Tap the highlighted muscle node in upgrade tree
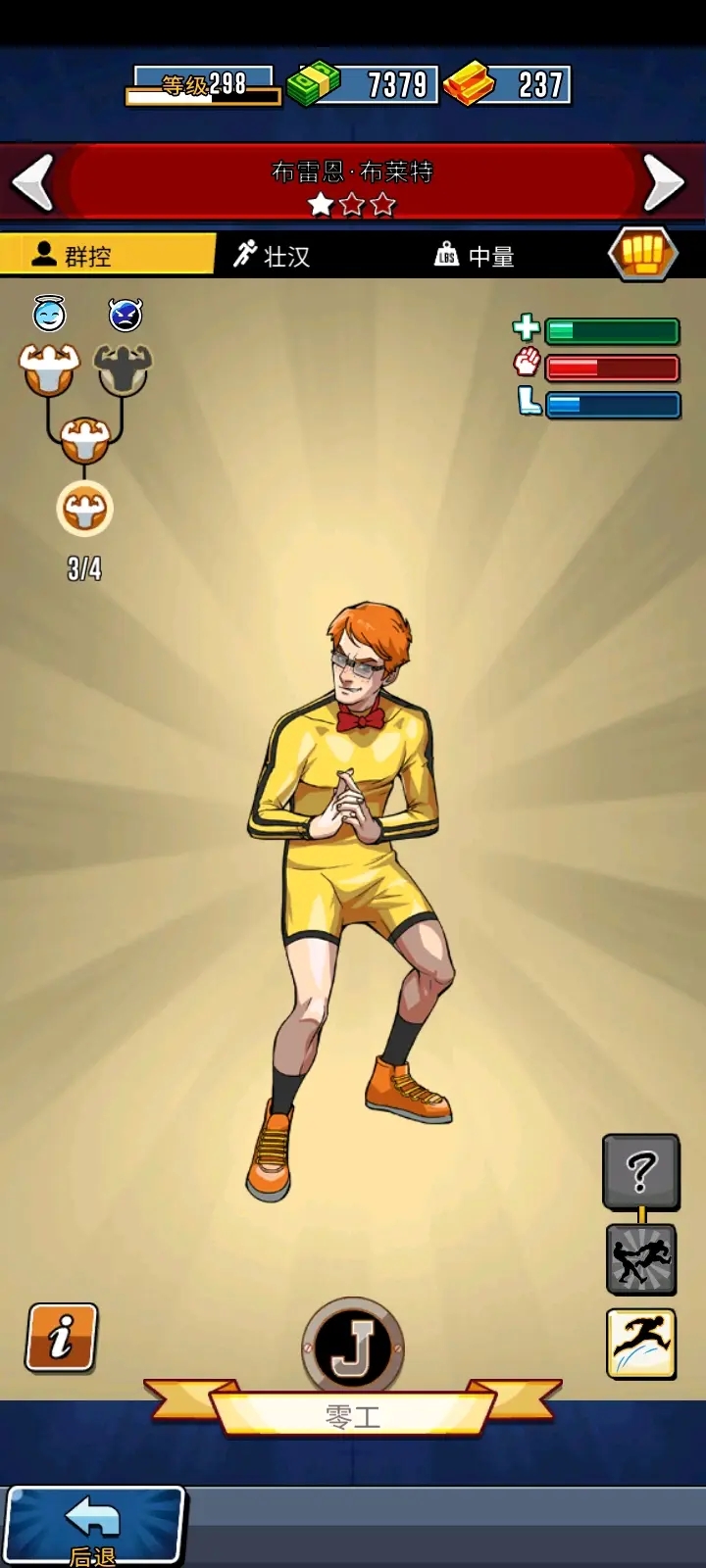The image size is (706, 1568). point(84,510)
